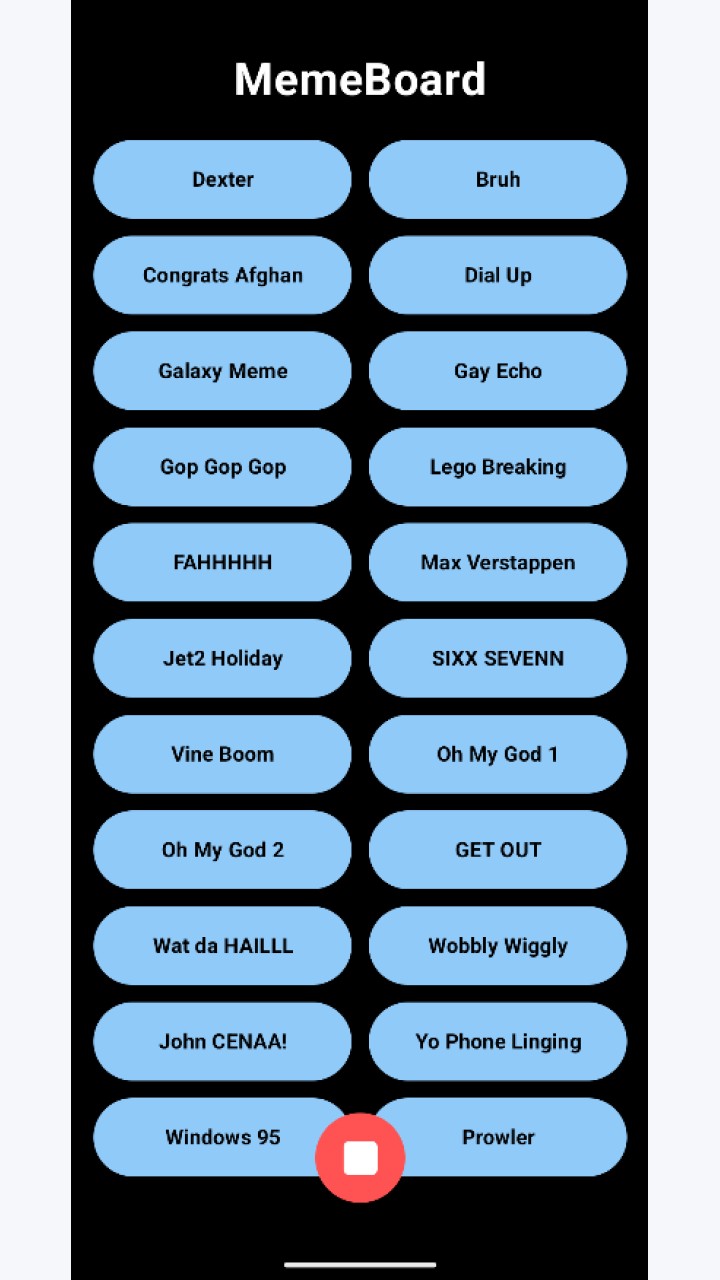Tap the Oh My God 1 button
The image size is (720, 1280).
498,754
